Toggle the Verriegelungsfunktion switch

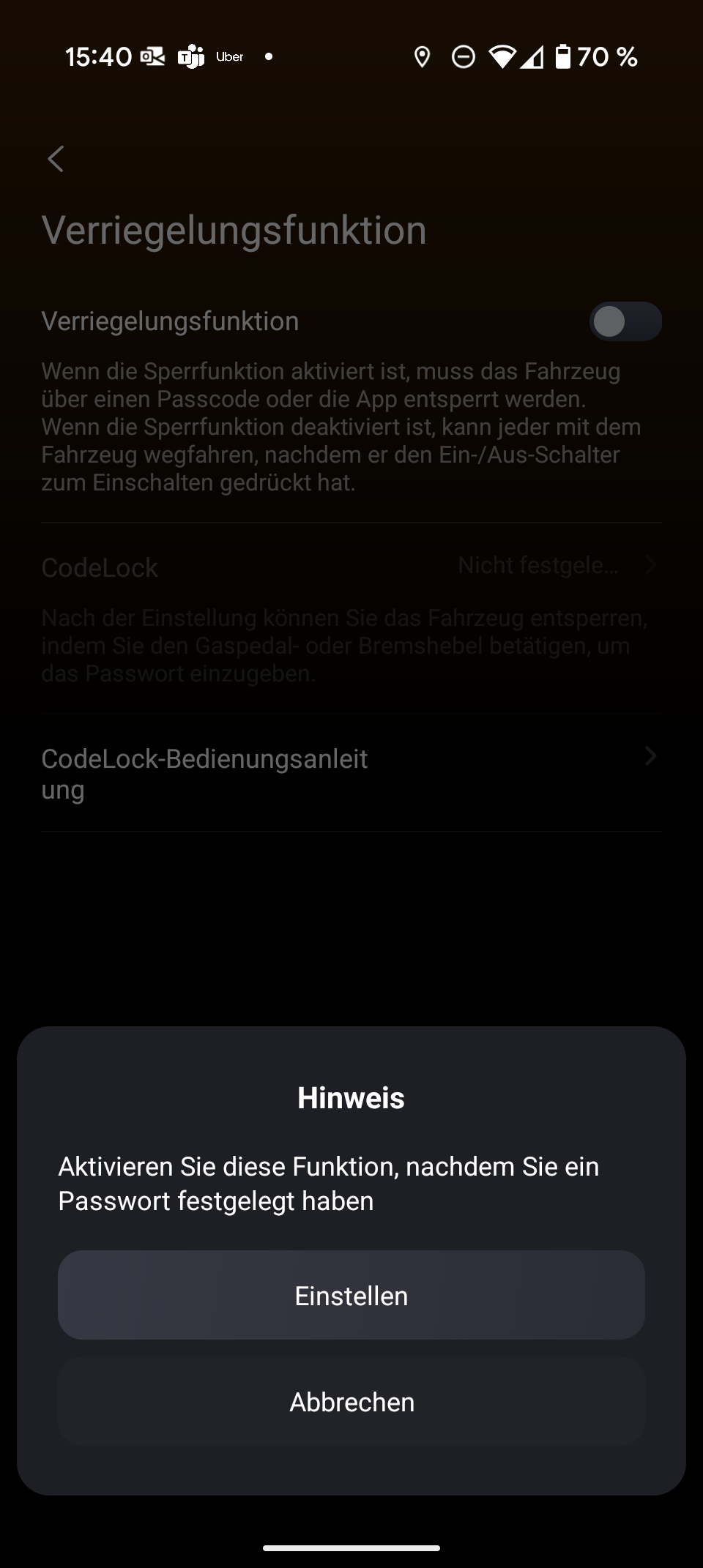625,321
